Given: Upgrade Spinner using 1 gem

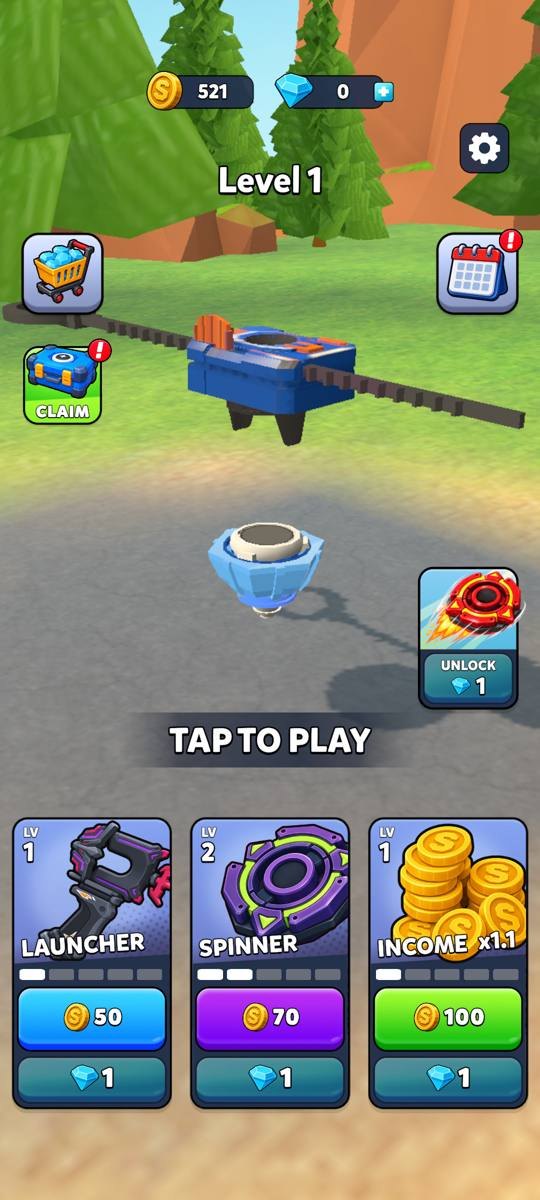Looking at the screenshot, I should coord(270,1078).
